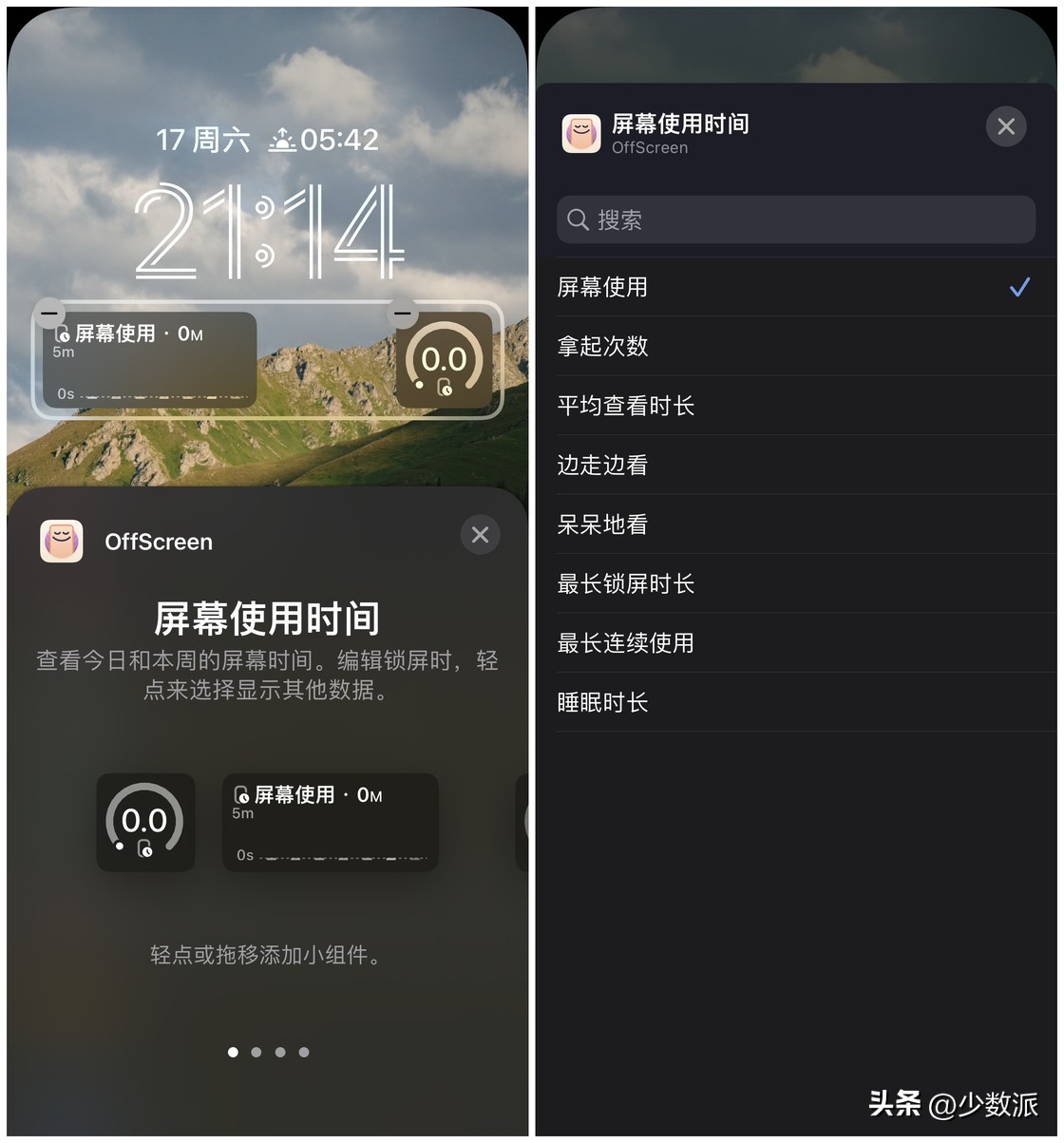
Task: Switch to the second widget gallery page dot
Action: click(x=256, y=1052)
